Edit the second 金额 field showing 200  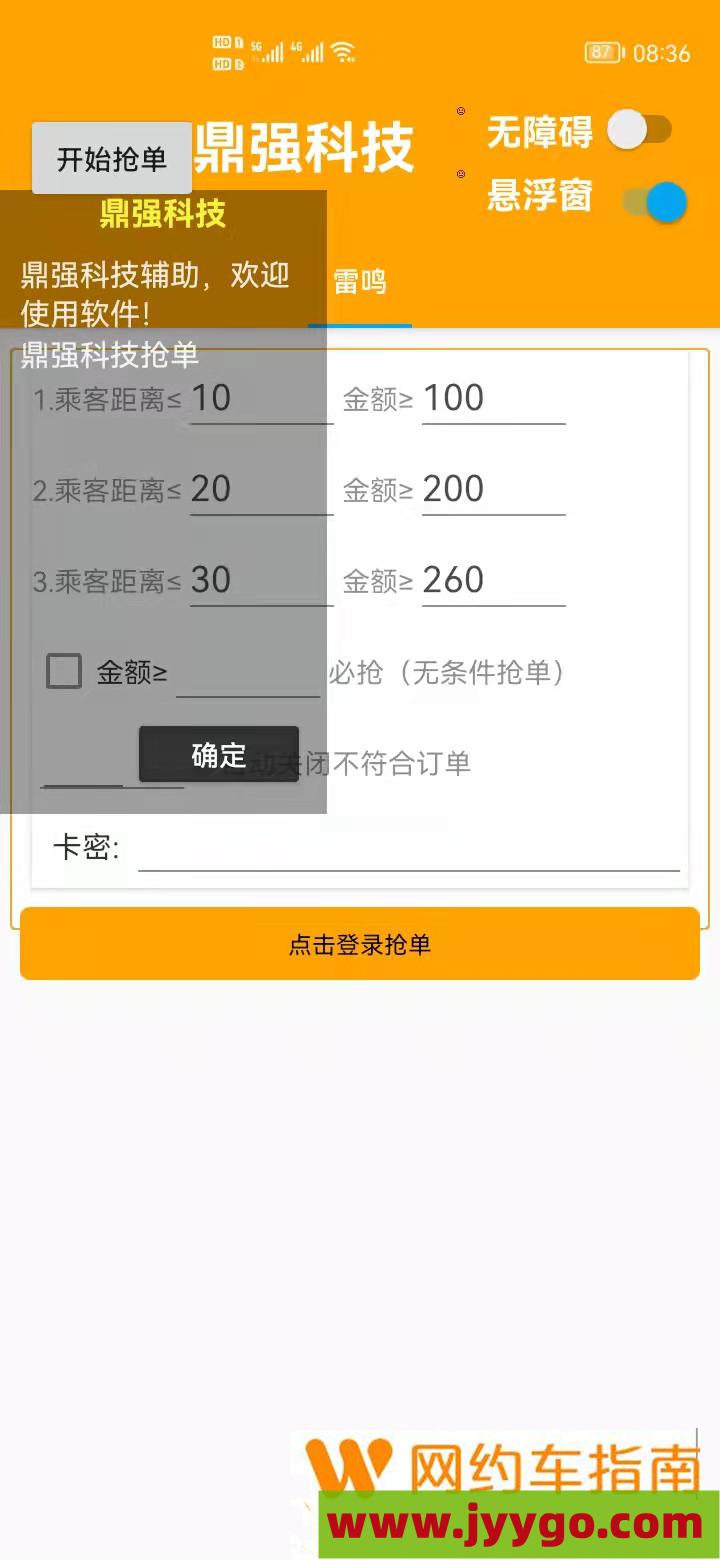494,490
